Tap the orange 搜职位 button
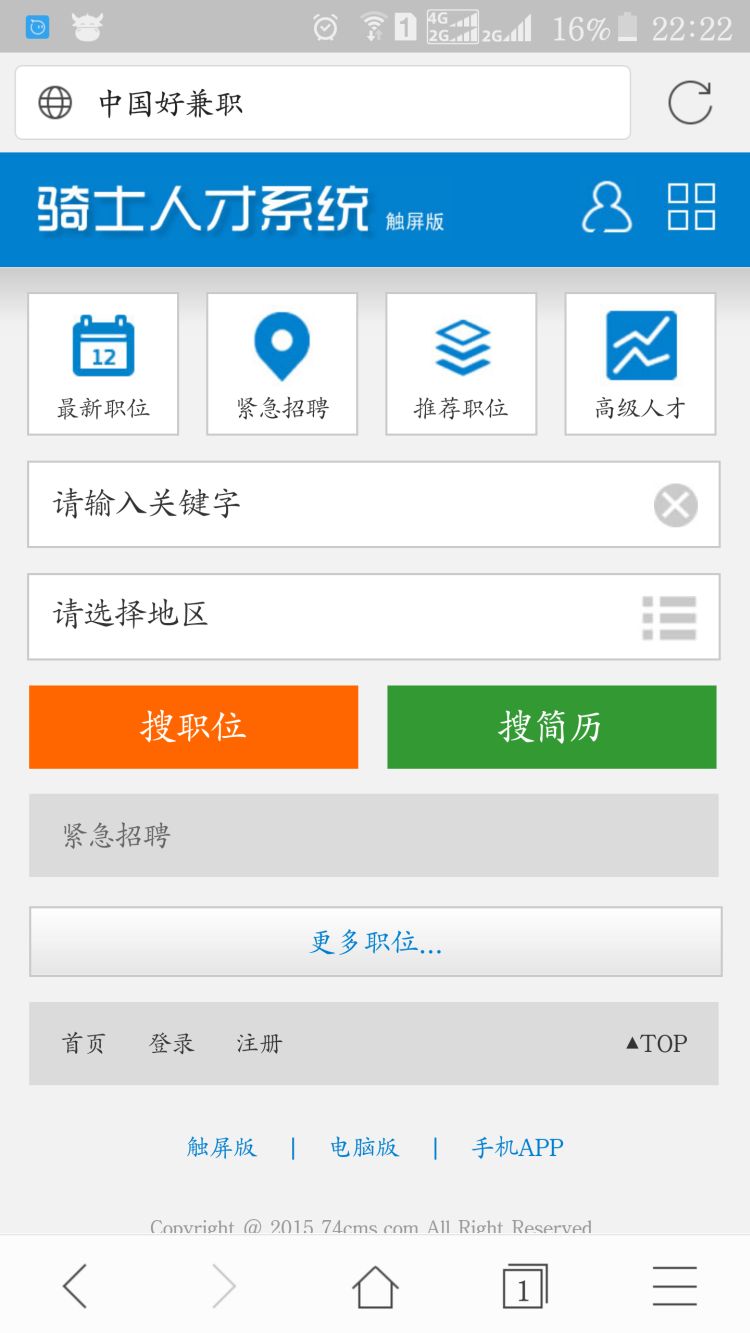Image resolution: width=750 pixels, height=1333 pixels. point(193,727)
